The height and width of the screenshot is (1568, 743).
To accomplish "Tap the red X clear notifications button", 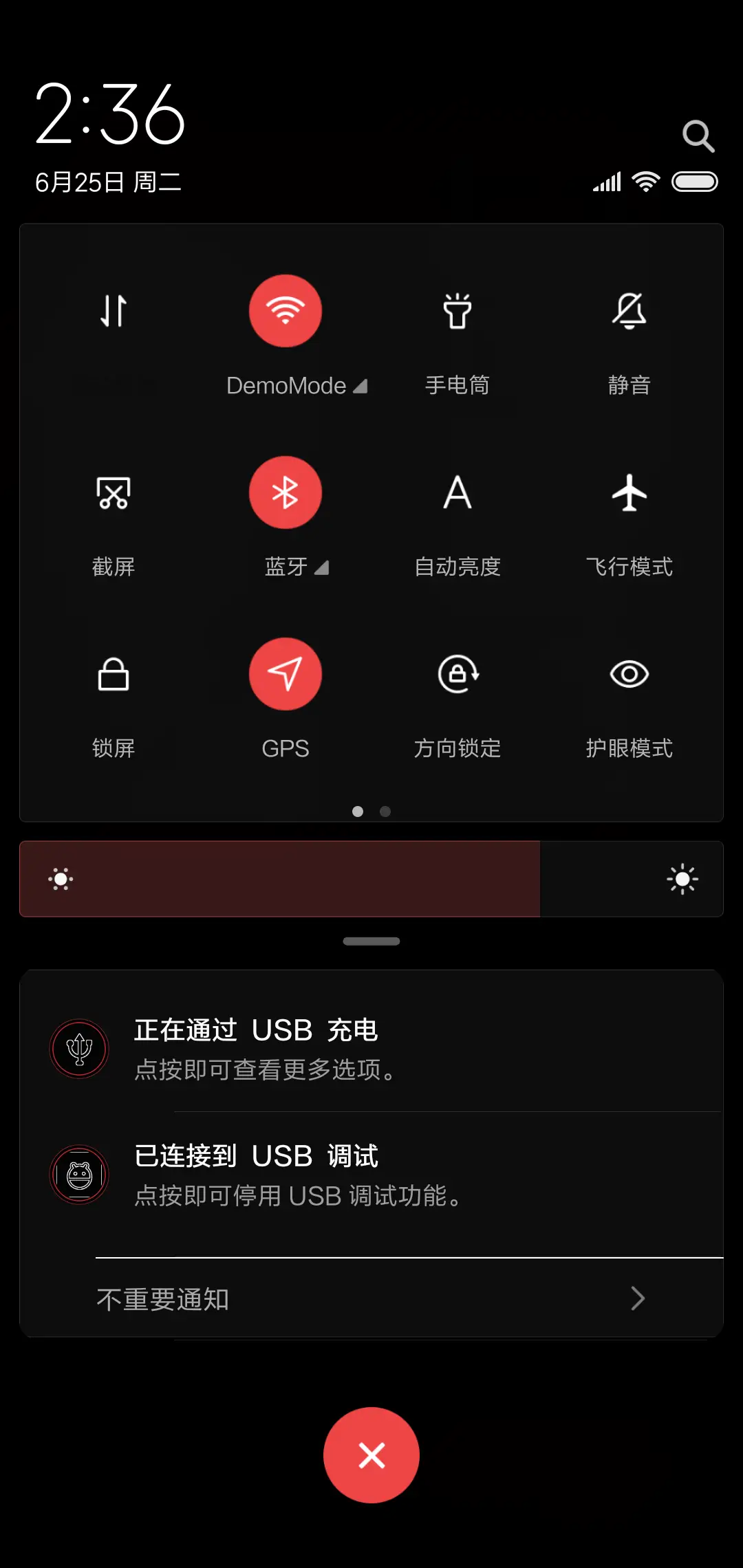I will pyautogui.click(x=371, y=1455).
